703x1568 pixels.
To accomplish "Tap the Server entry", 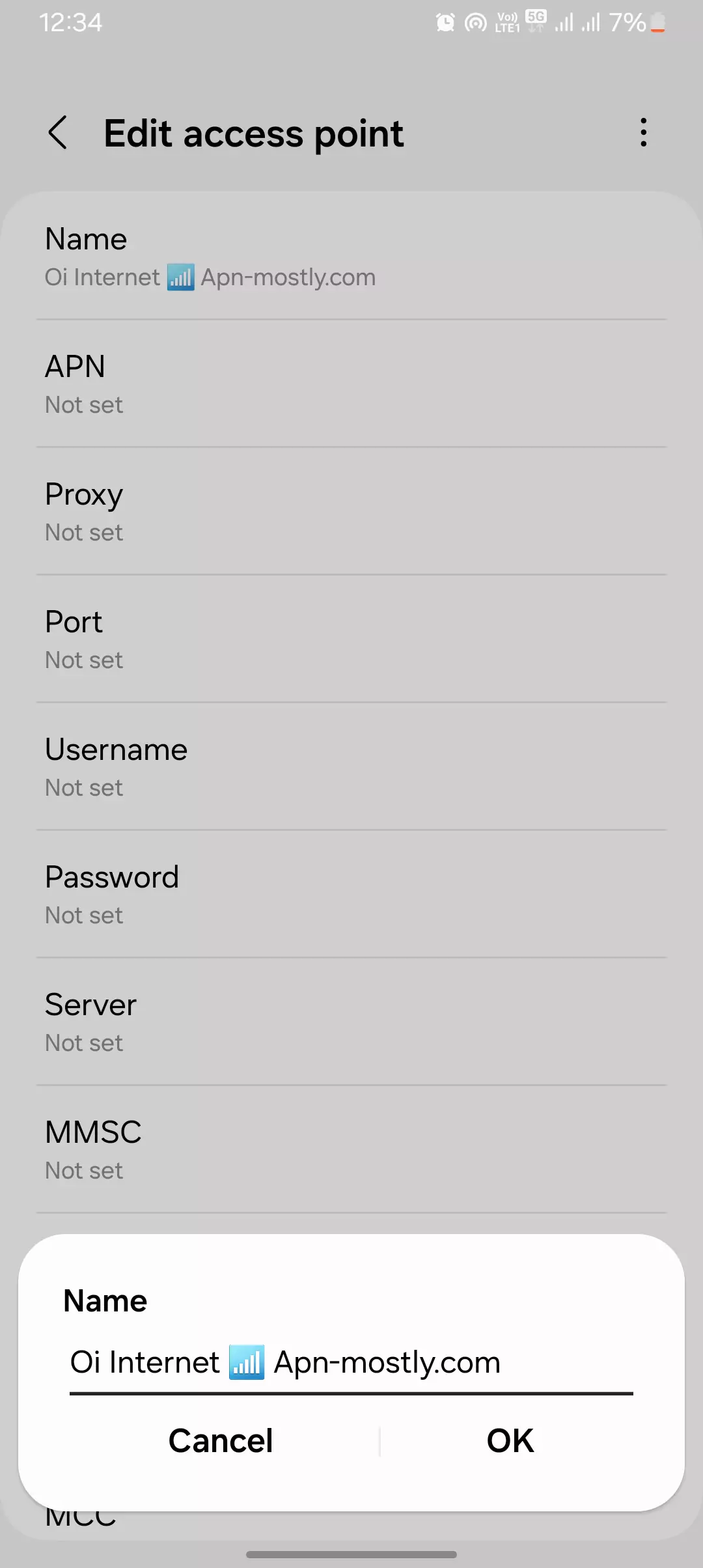I will (x=351, y=1021).
